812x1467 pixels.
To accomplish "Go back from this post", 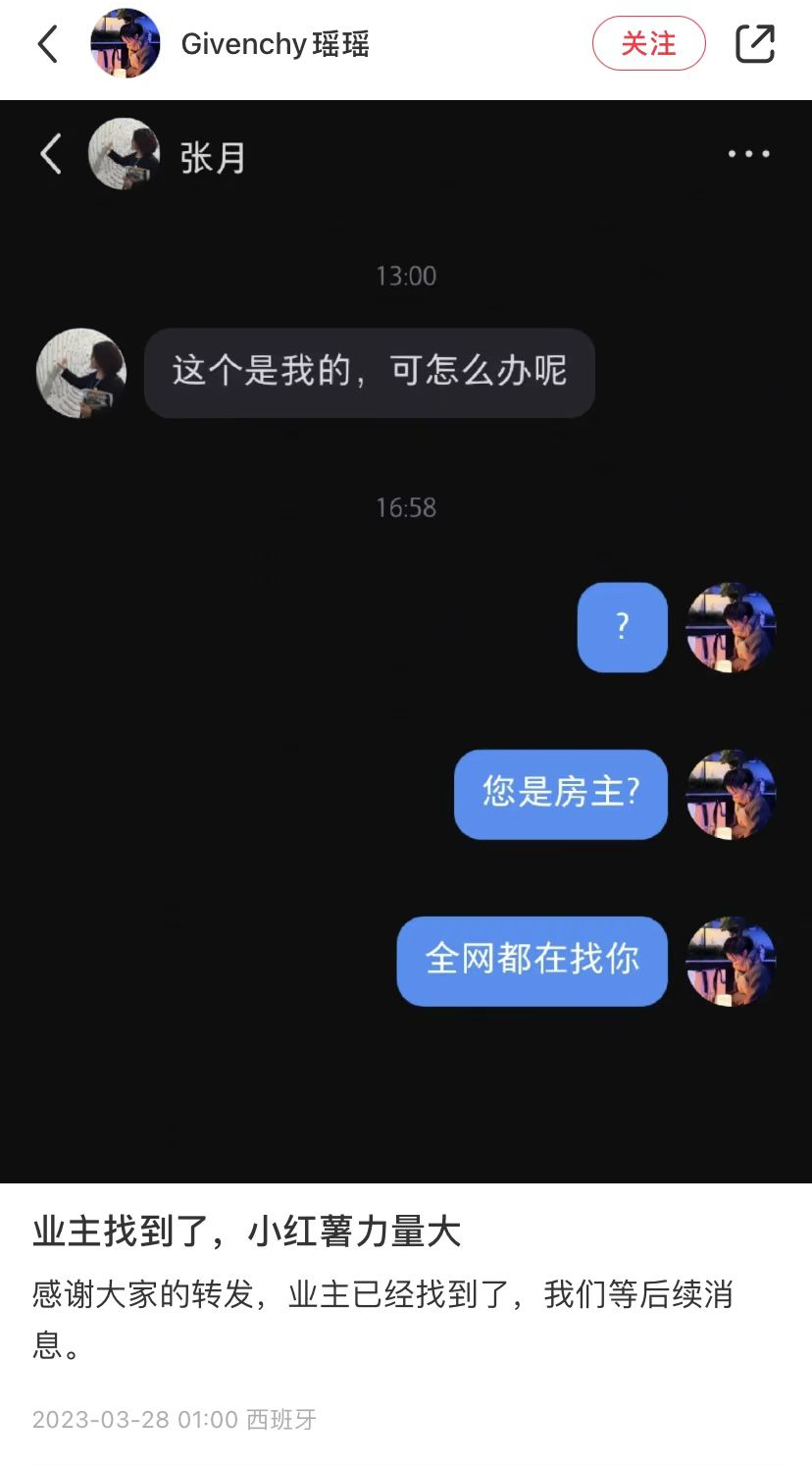I will (x=47, y=44).
